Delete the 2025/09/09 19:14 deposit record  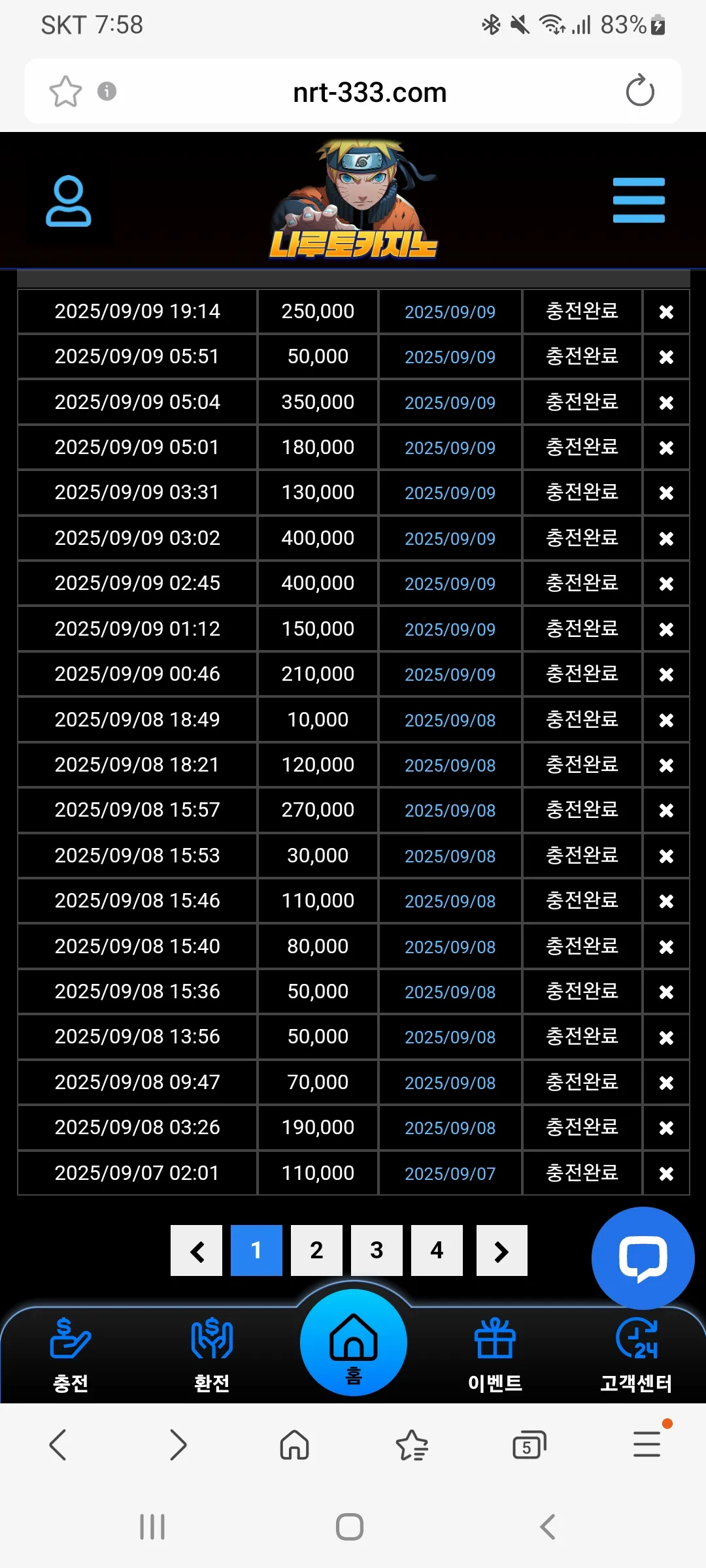(666, 312)
